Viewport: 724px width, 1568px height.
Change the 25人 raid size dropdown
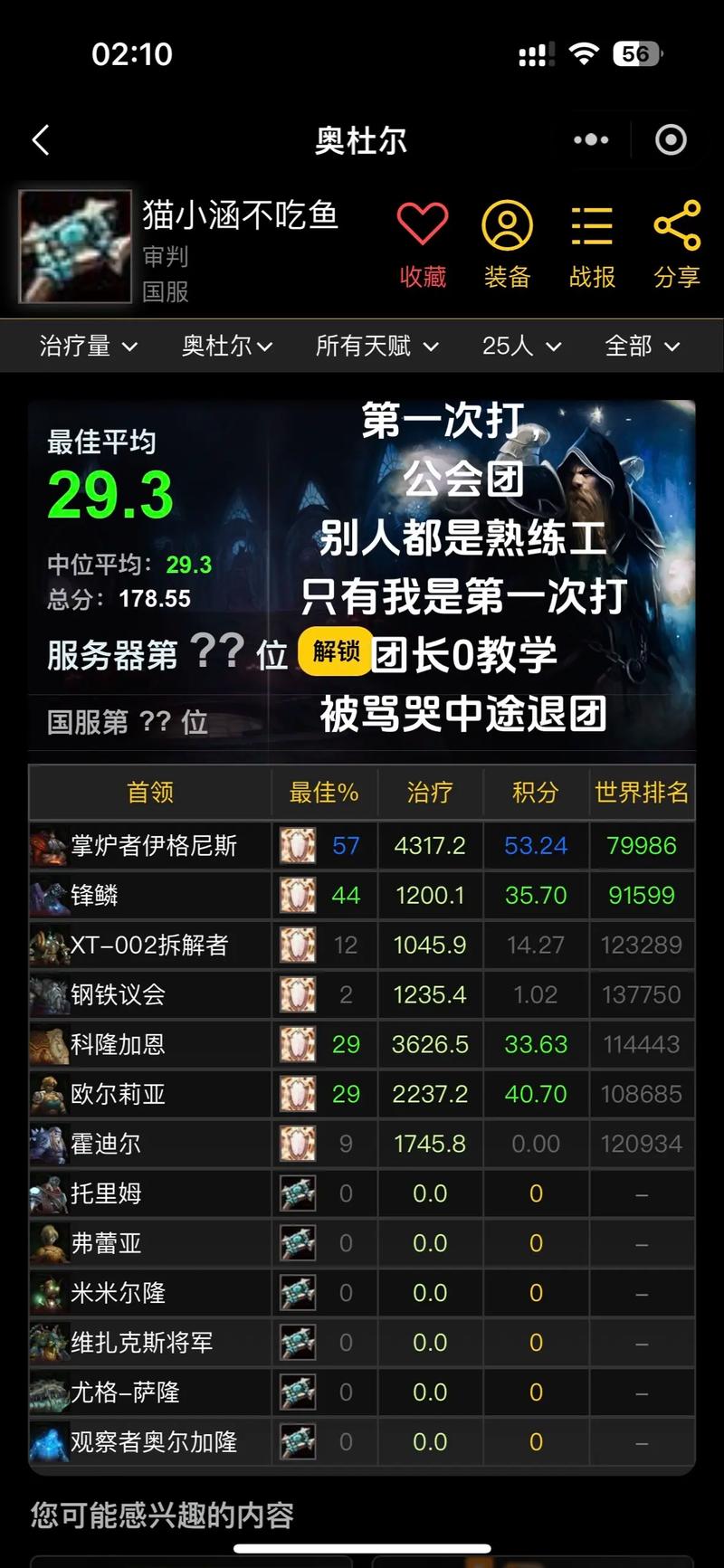click(521, 346)
